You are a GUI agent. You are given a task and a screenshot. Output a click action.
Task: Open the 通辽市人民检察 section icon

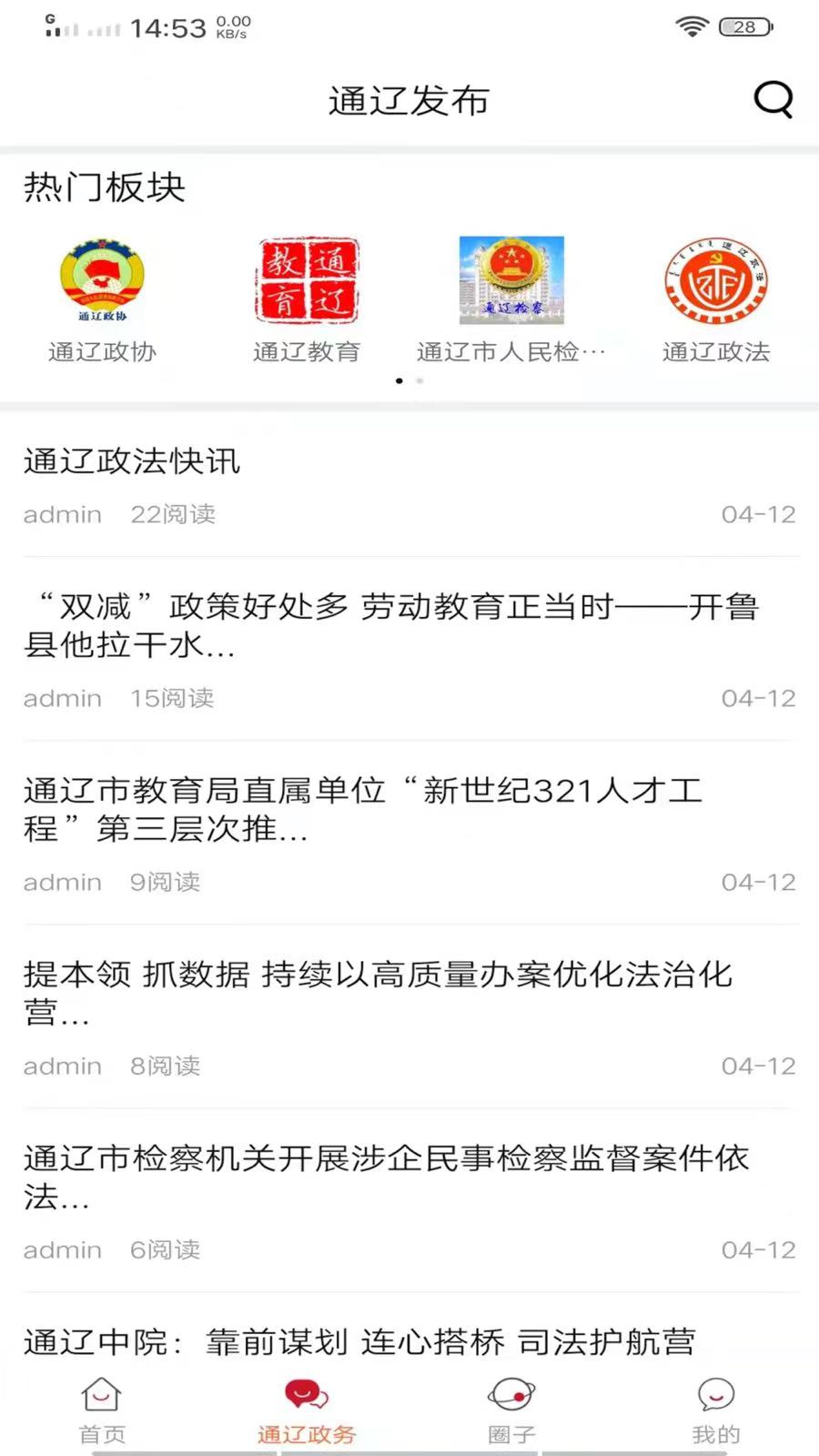pyautogui.click(x=511, y=280)
